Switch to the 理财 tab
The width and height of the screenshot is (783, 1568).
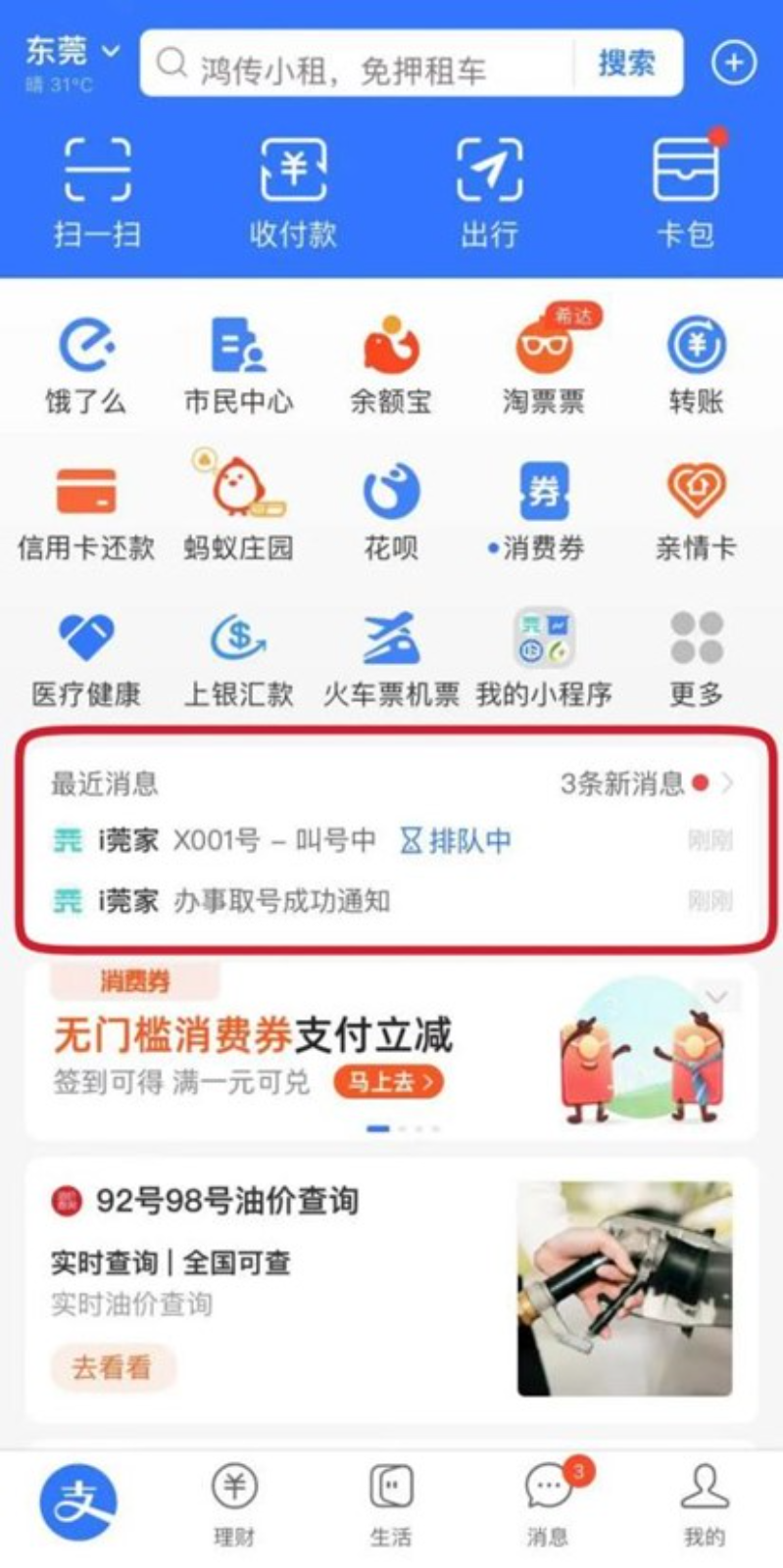pos(234,1504)
